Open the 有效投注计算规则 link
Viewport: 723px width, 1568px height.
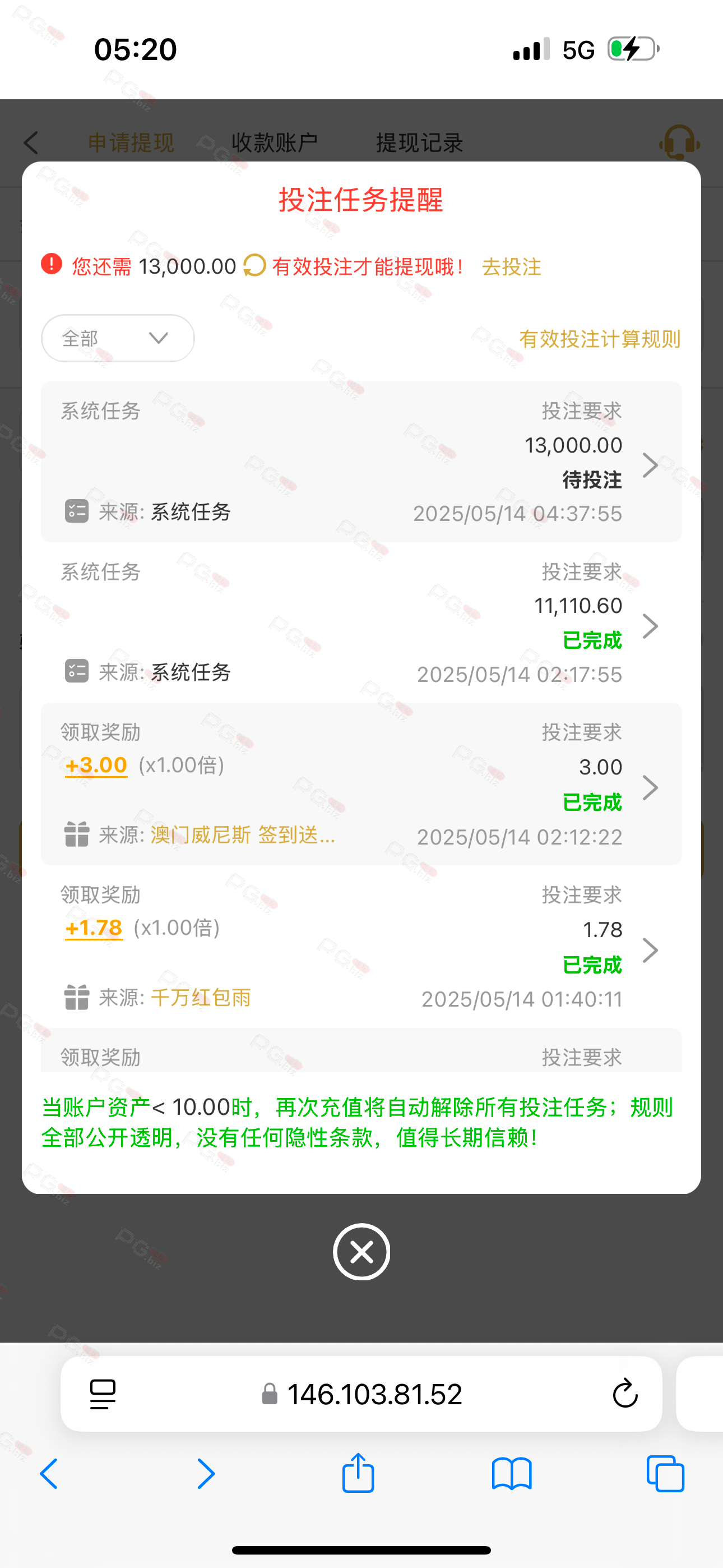tap(600, 339)
